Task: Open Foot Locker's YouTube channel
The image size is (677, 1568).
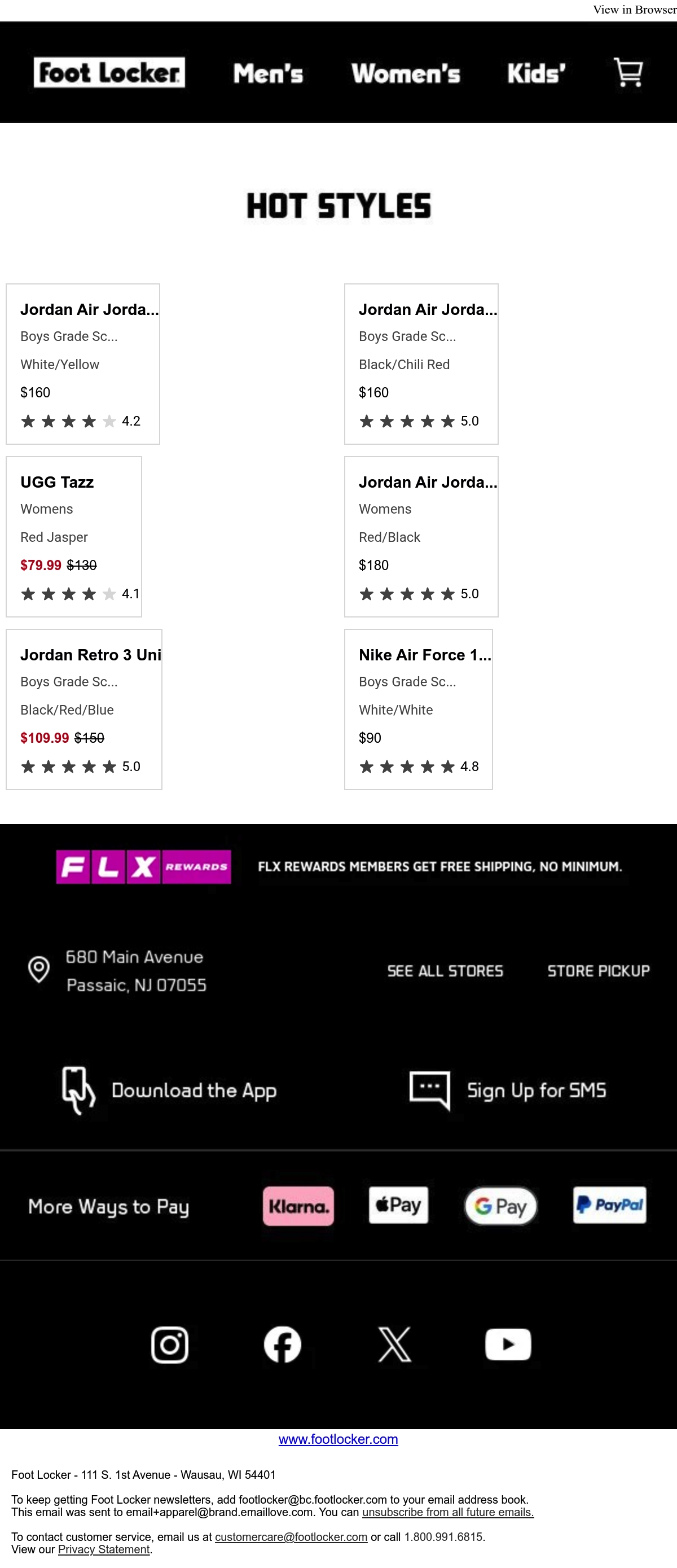Action: (508, 1344)
